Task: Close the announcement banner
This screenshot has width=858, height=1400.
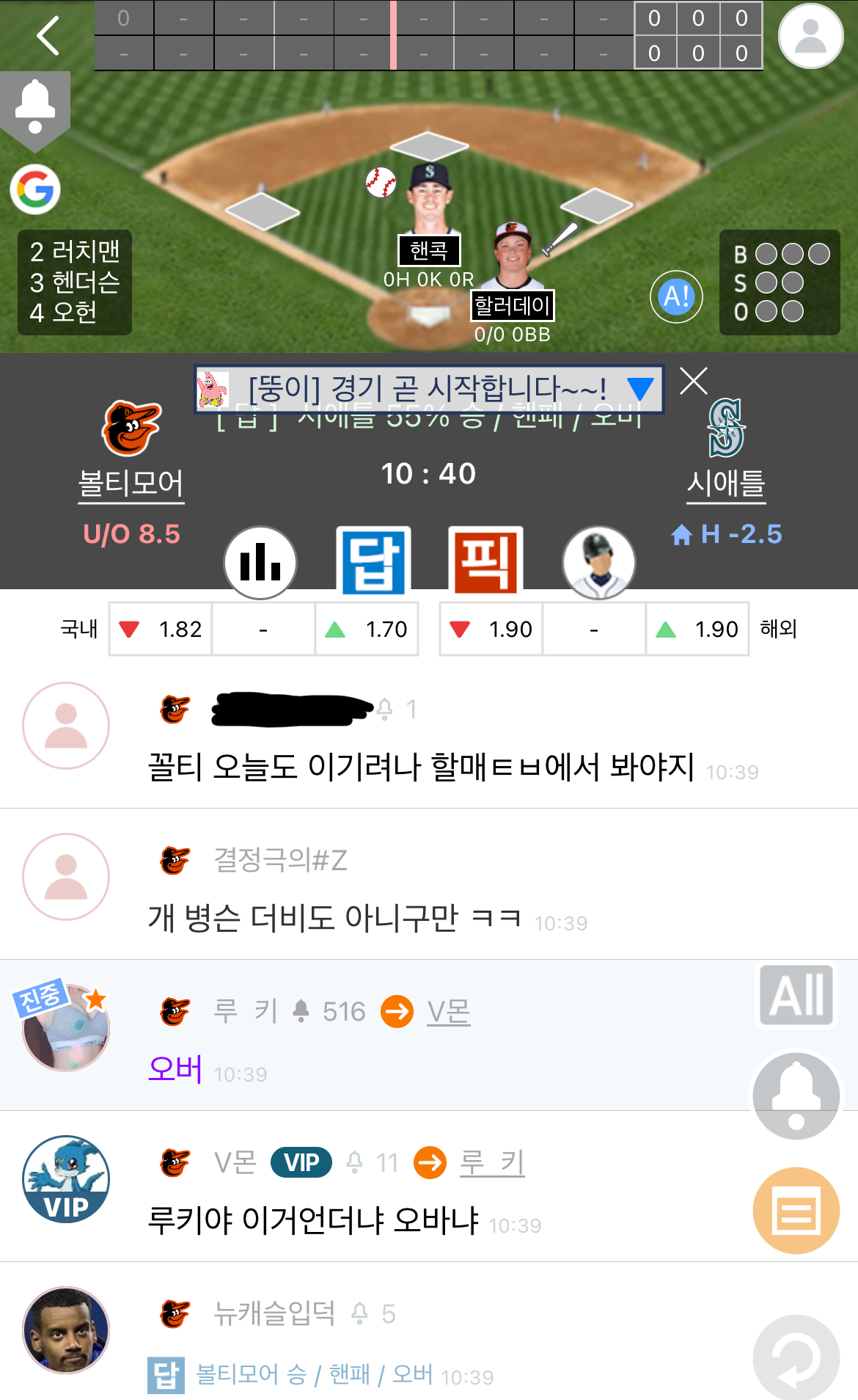Action: 693,382
